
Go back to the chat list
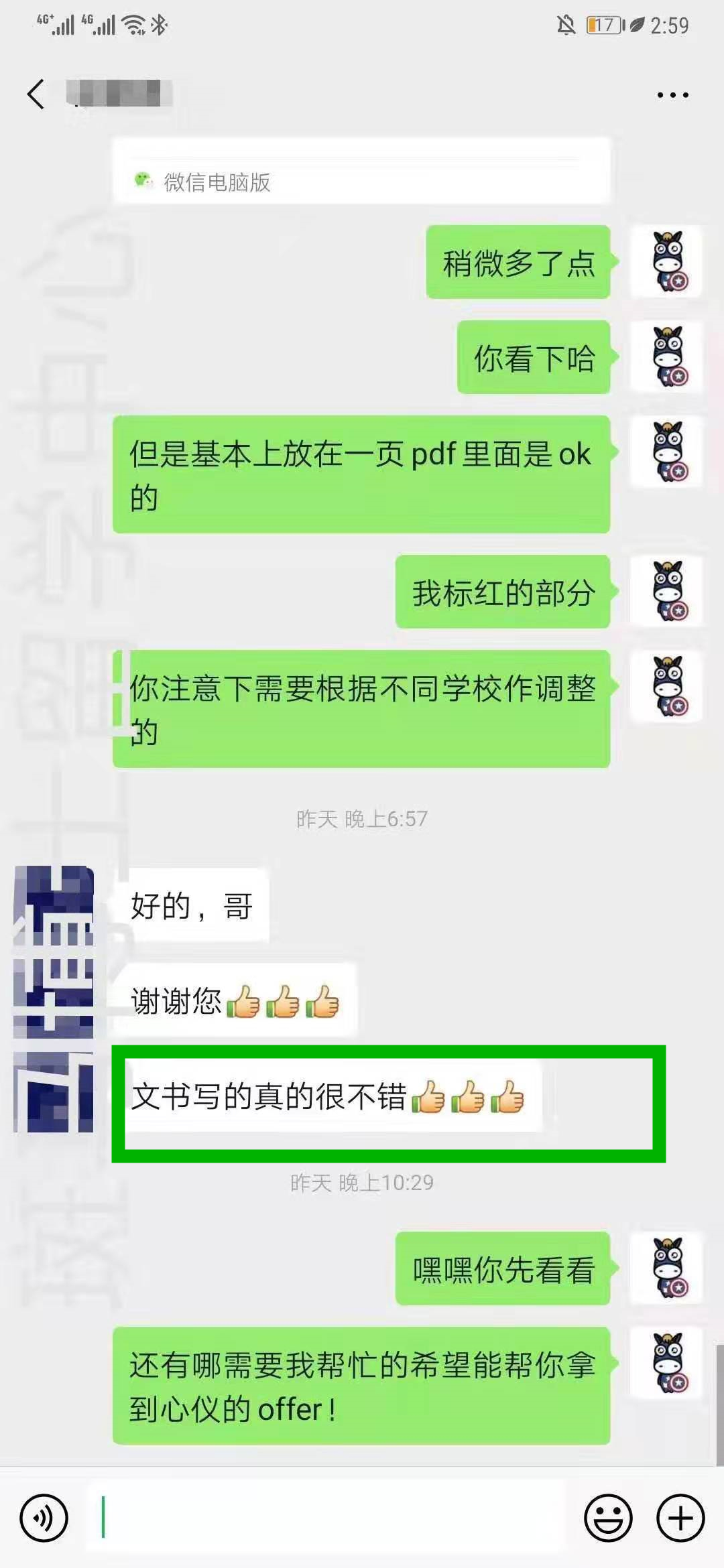[36, 94]
